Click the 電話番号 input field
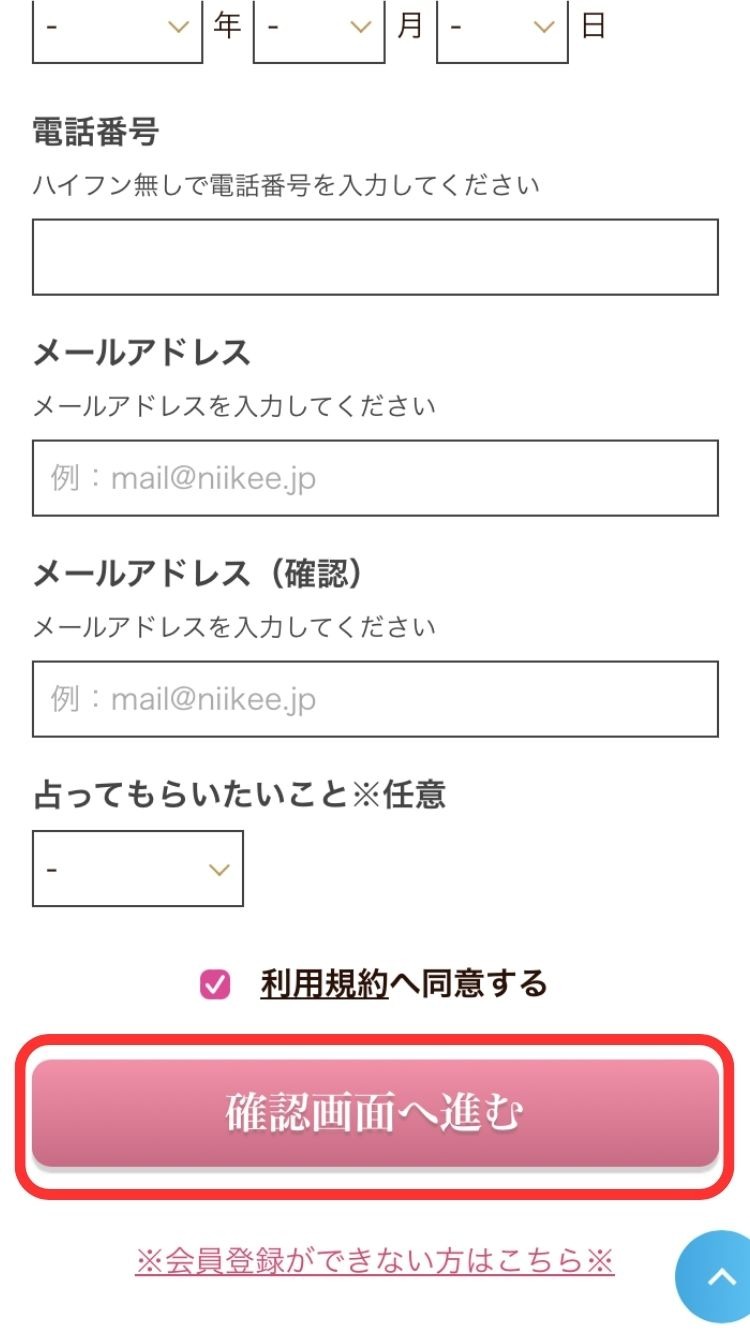Image resolution: width=750 pixels, height=1334 pixels. pos(375,257)
